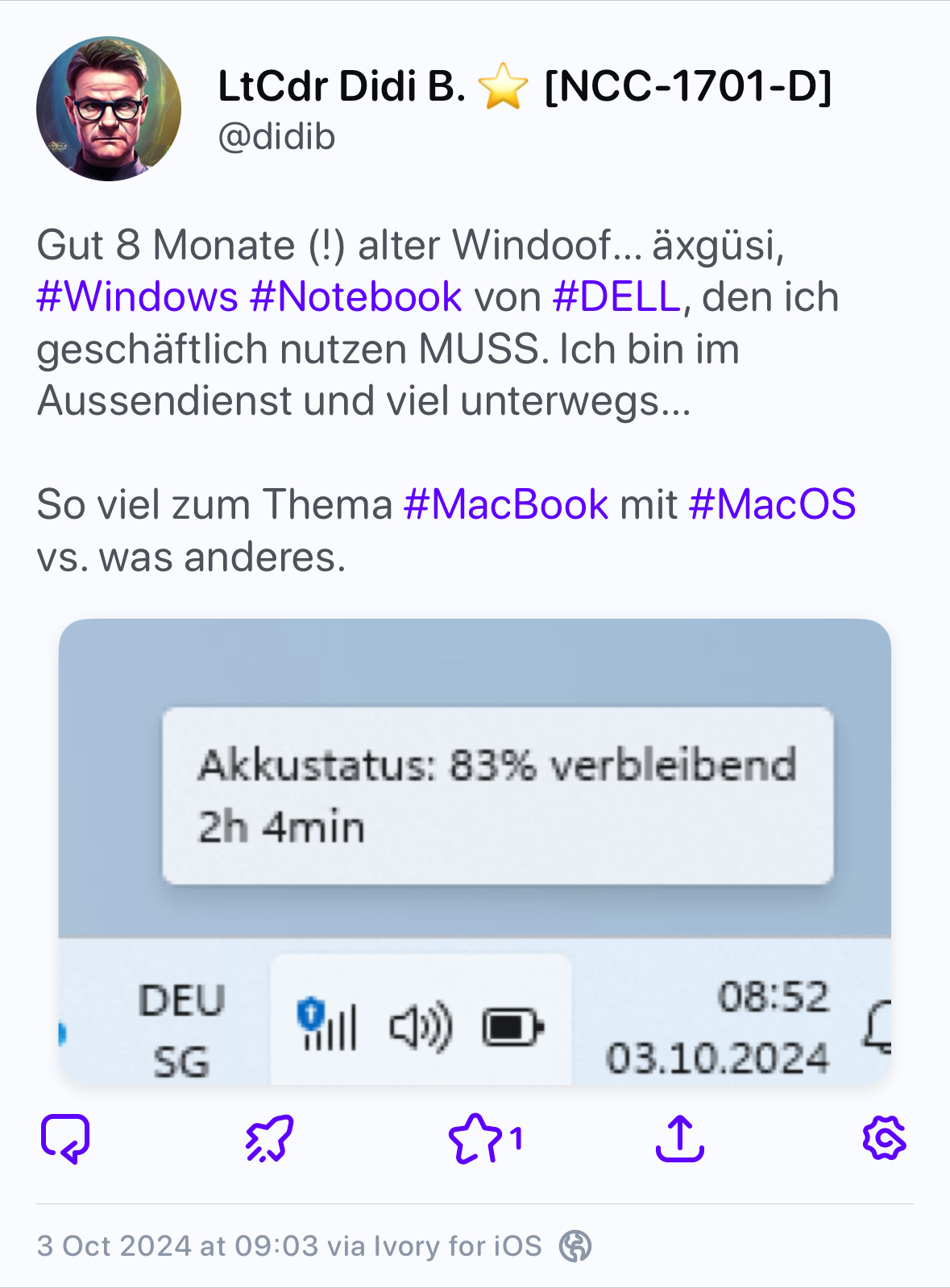Open the @didib profile handle
The height and width of the screenshot is (1288, 950).
tap(276, 137)
